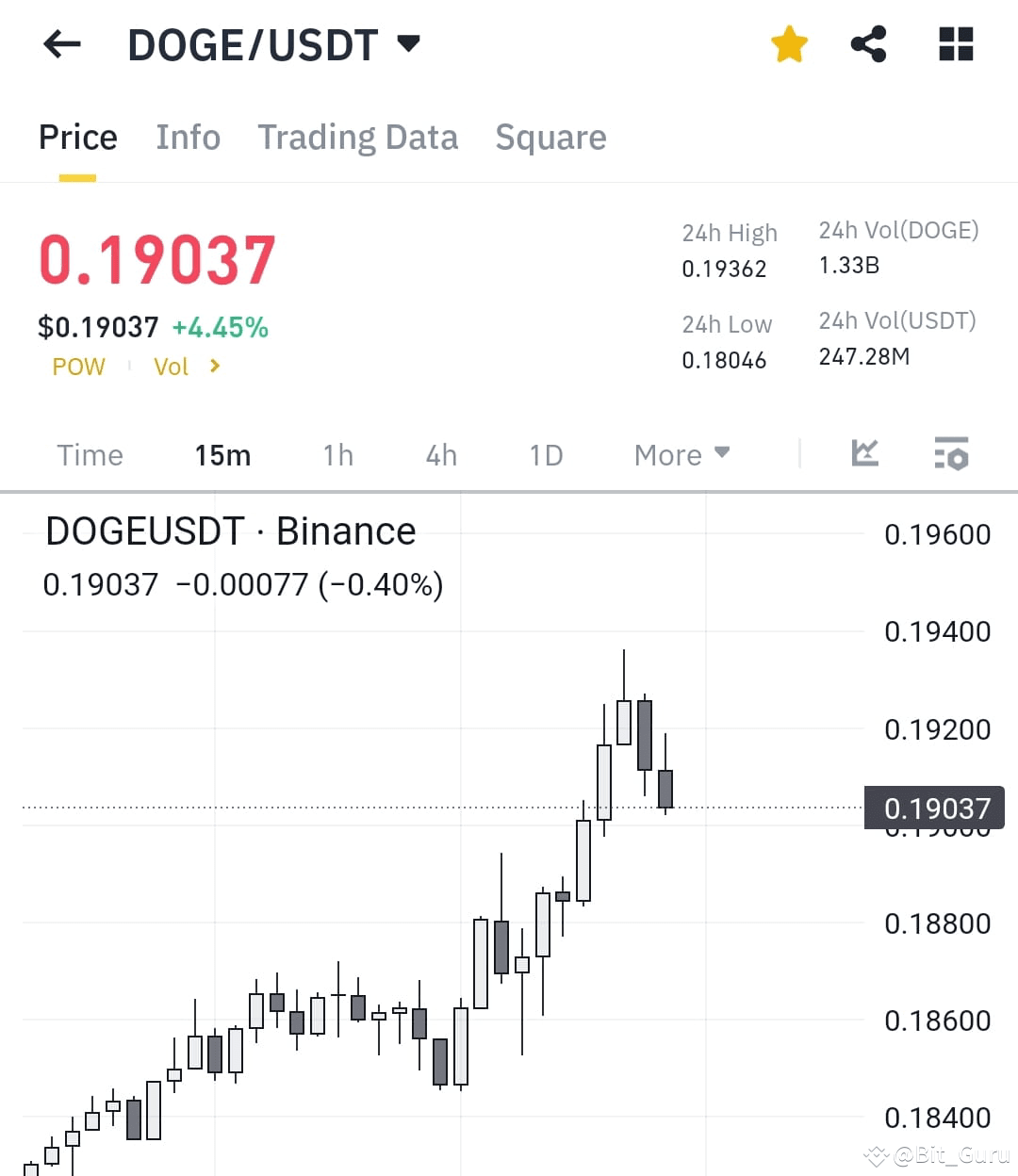Tap the POW category tag
This screenshot has width=1018, height=1176.
point(78,367)
